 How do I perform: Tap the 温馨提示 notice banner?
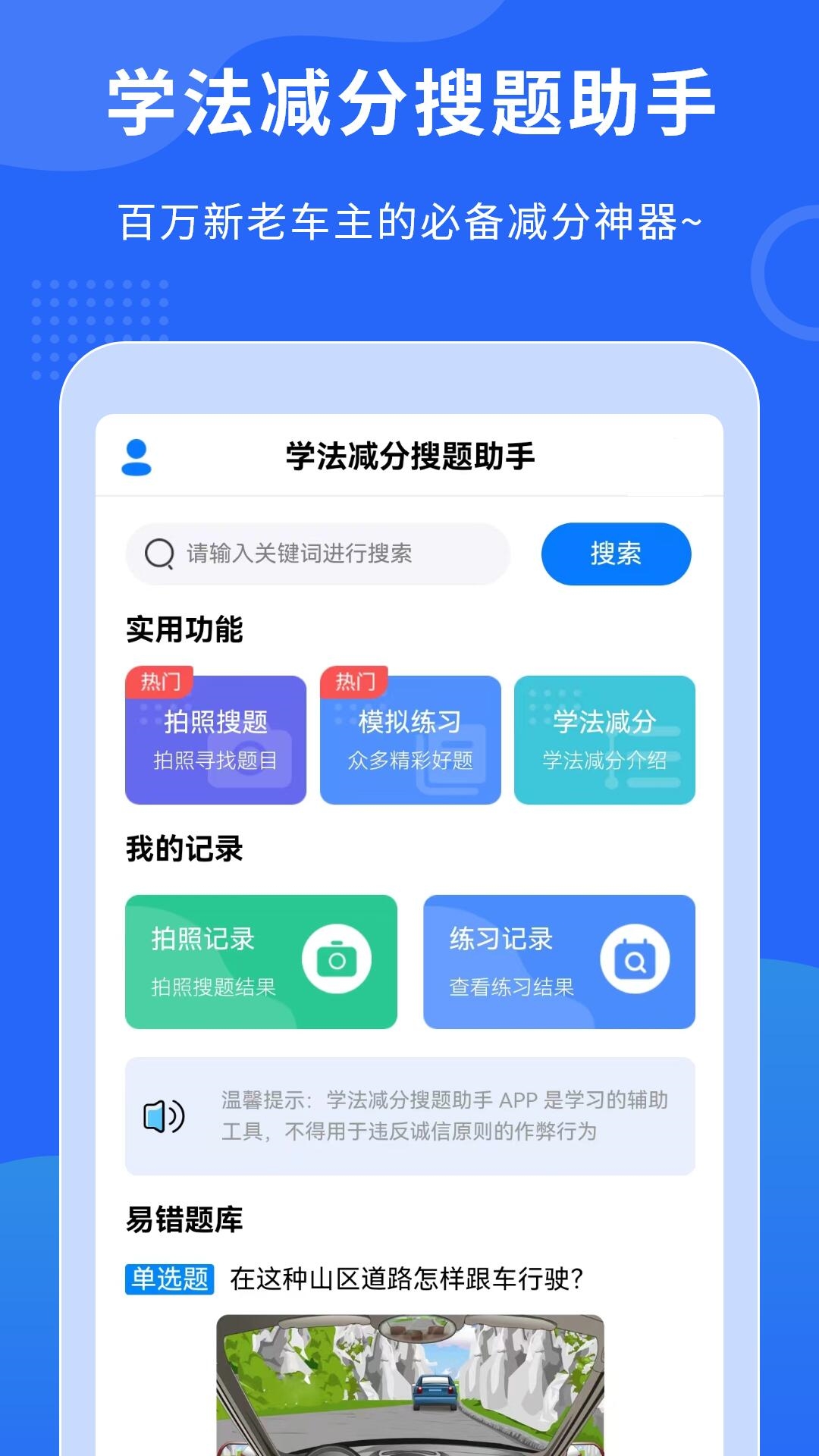(409, 1116)
